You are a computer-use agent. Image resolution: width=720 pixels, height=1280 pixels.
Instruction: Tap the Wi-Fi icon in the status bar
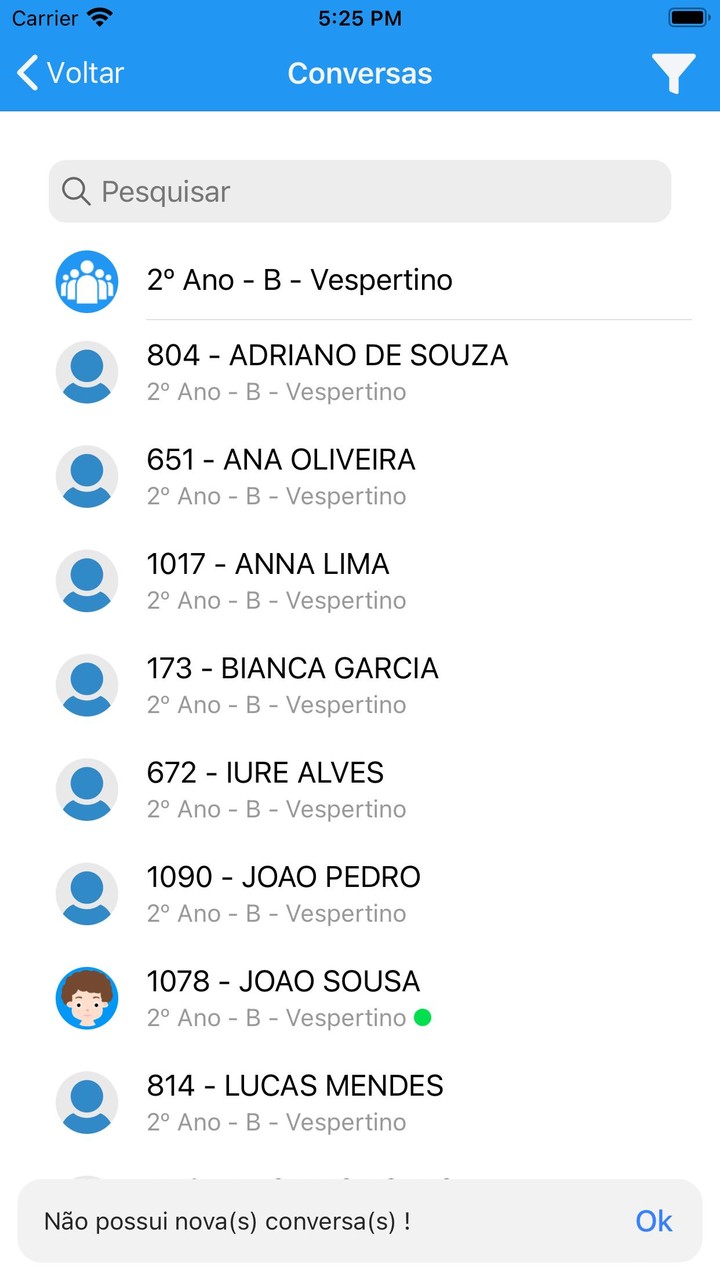point(96,16)
